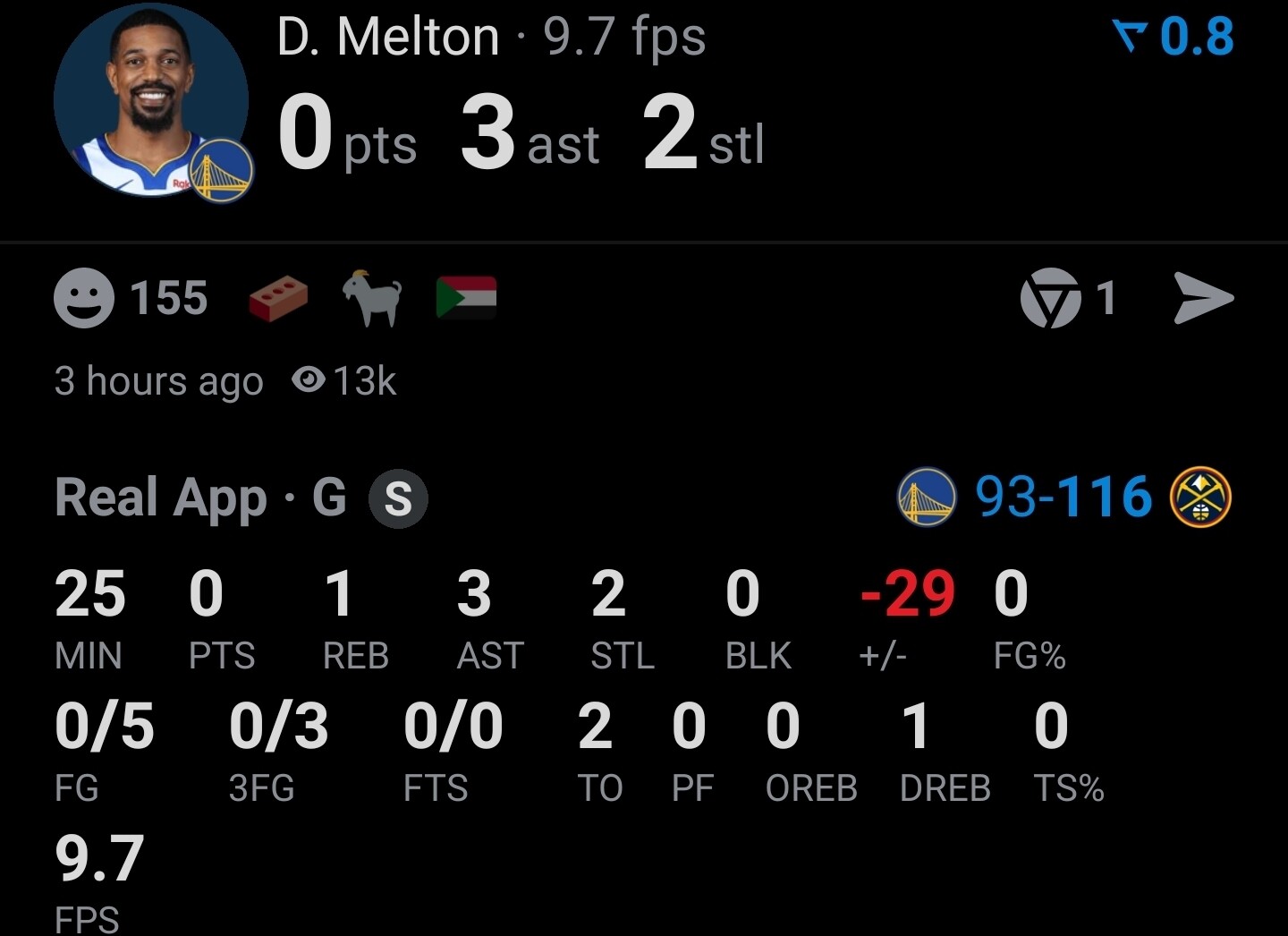Tap the goat emoji reaction
This screenshot has width=1288, height=936.
click(372, 298)
